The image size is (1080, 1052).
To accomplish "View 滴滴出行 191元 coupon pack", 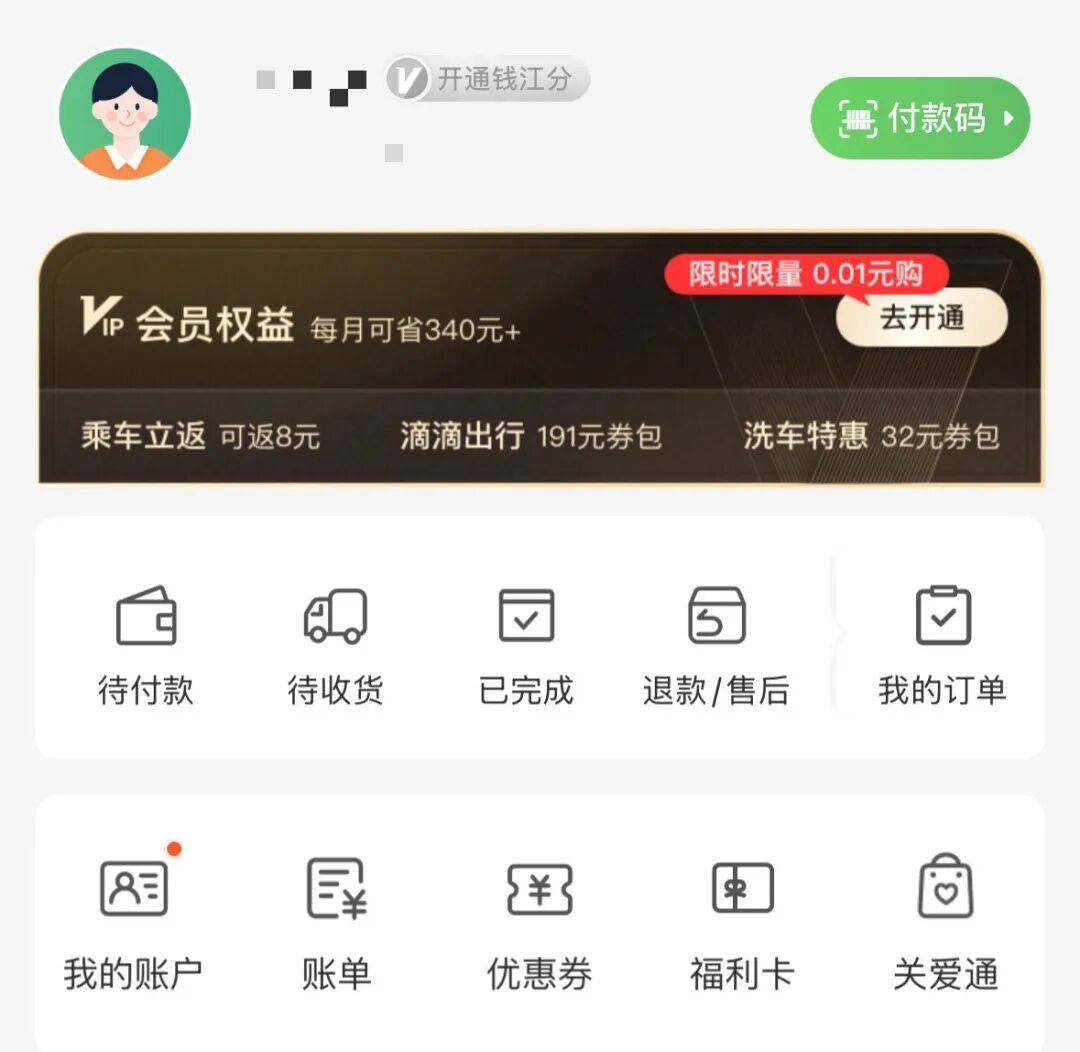I will 530,436.
